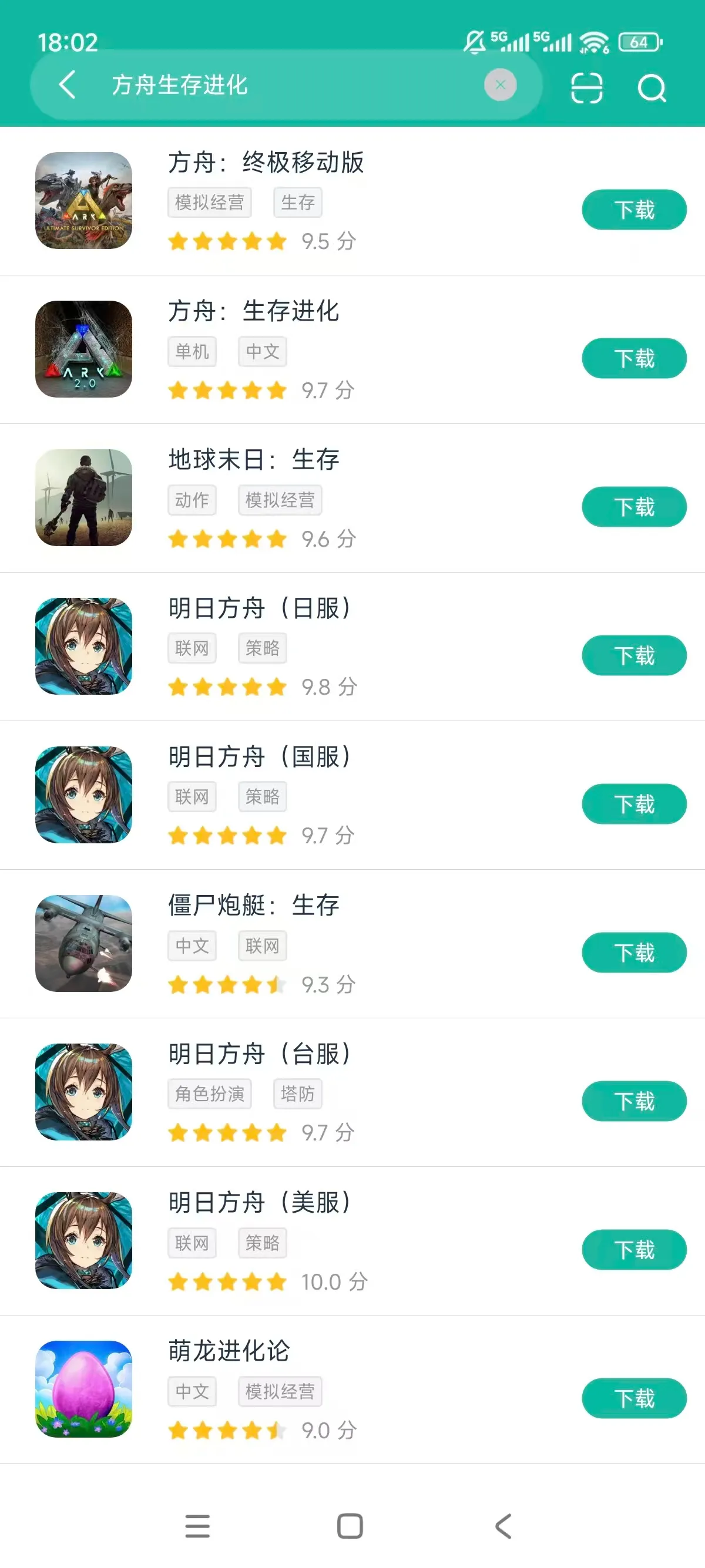Download 地球末日：生存

(x=634, y=507)
